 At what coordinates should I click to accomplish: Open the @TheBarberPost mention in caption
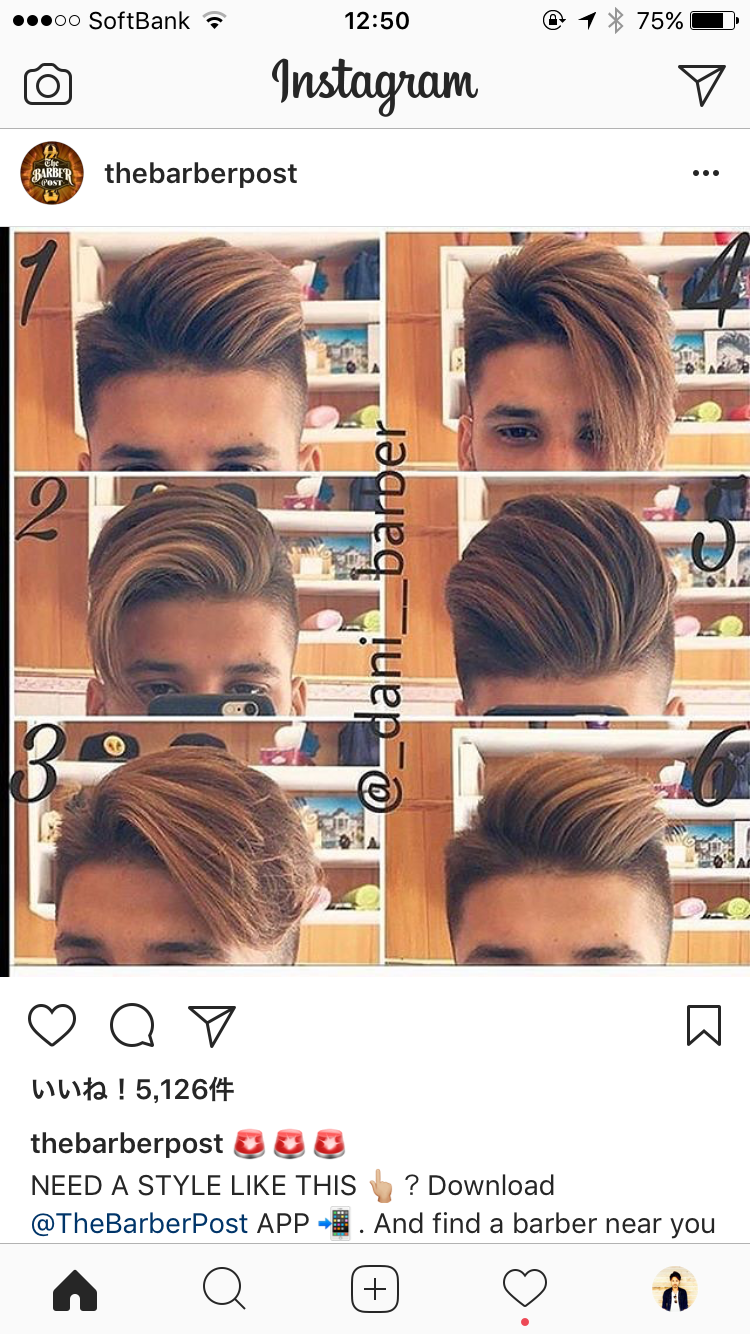coord(139,1224)
